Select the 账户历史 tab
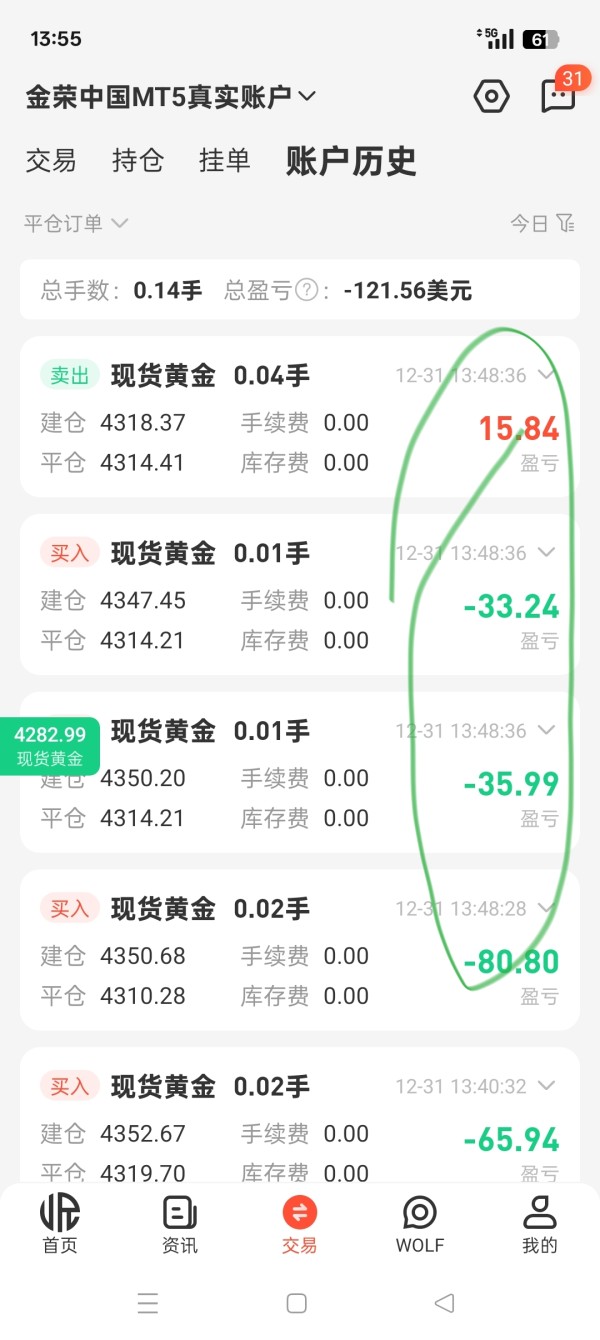Viewport: 600px width, 1340px height. pyautogui.click(x=351, y=161)
